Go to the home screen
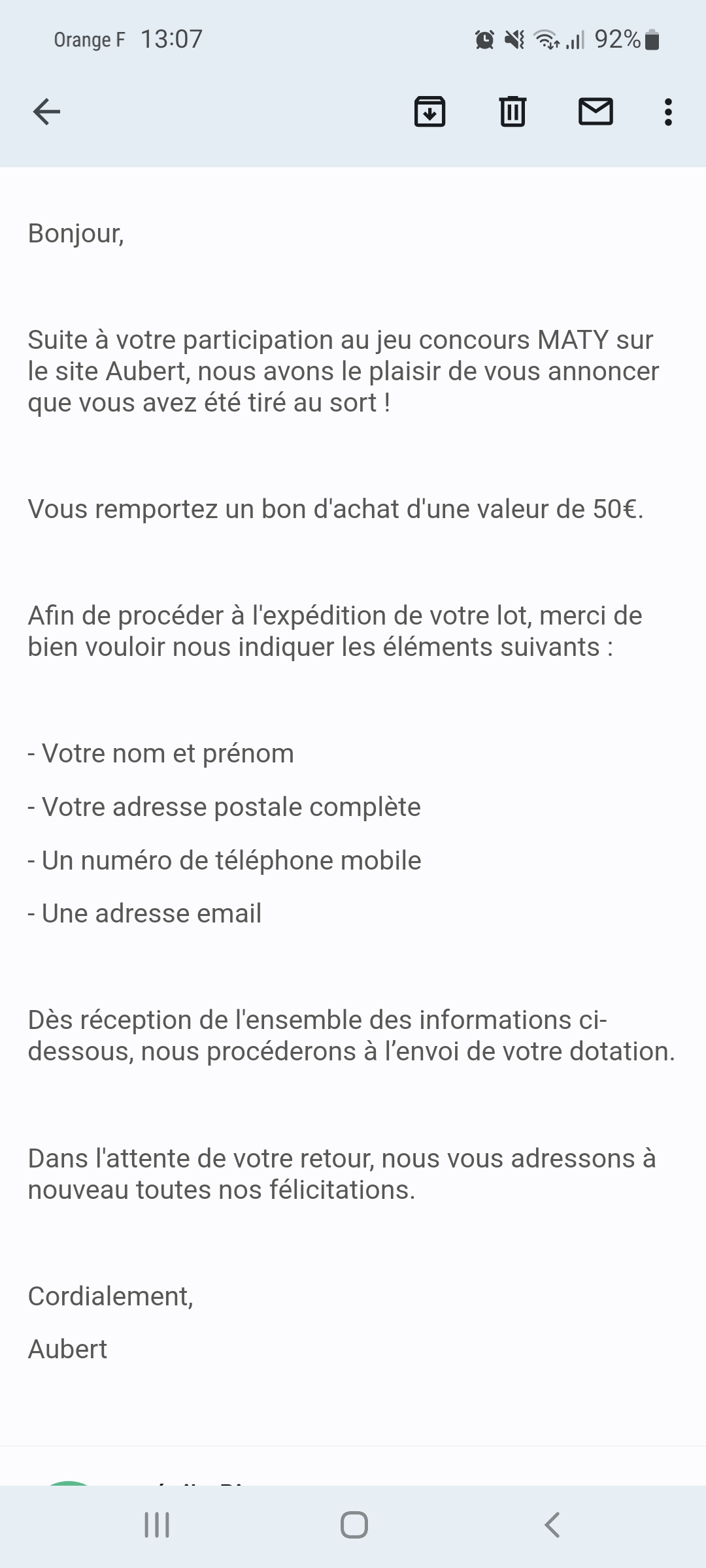Screen dimensions: 706x1568 (x=354, y=1526)
